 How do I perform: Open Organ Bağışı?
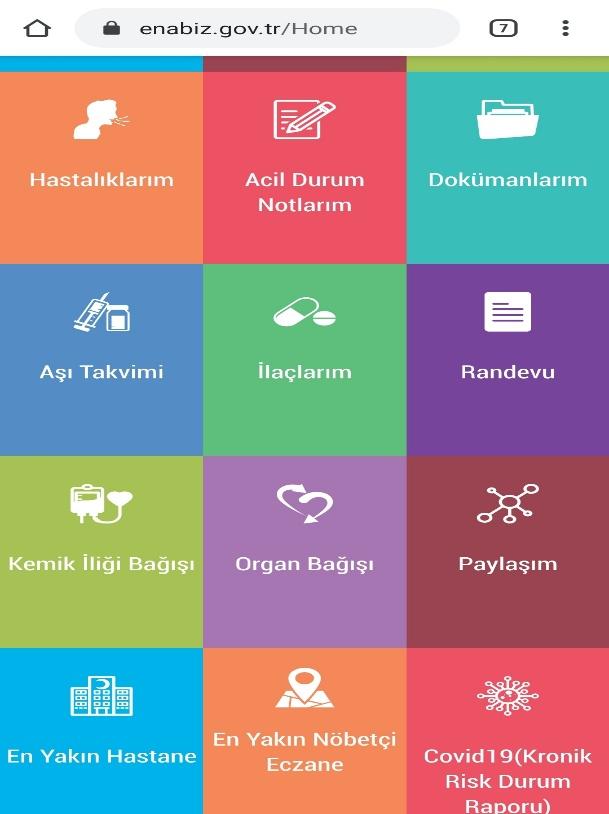(x=305, y=552)
